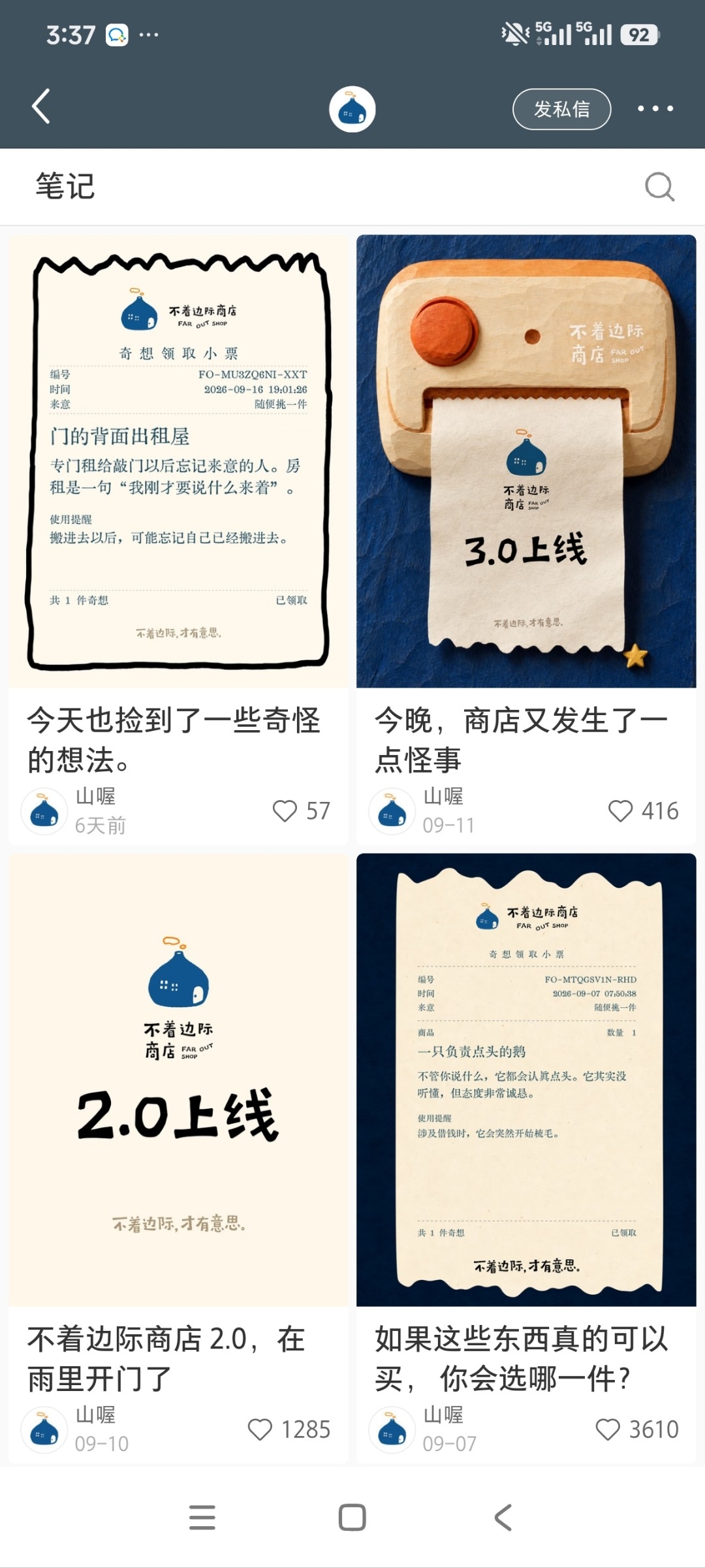This screenshot has height=1568, width=705.
Task: Tap the system home button
Action: [x=352, y=1517]
